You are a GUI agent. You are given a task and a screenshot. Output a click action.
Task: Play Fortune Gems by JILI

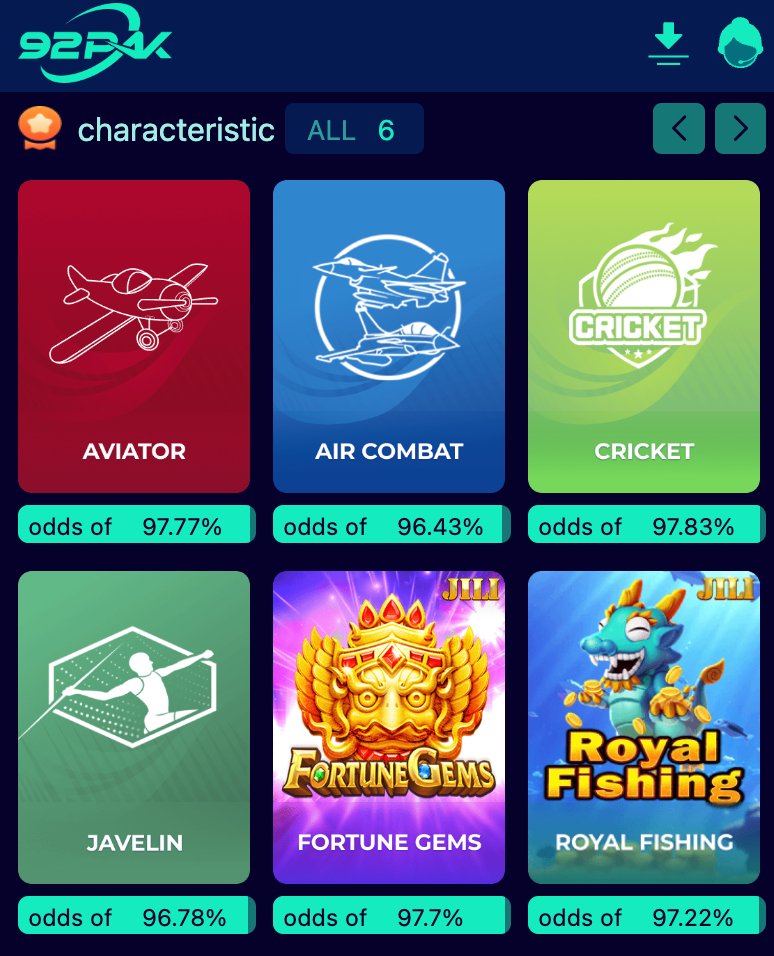pos(389,727)
